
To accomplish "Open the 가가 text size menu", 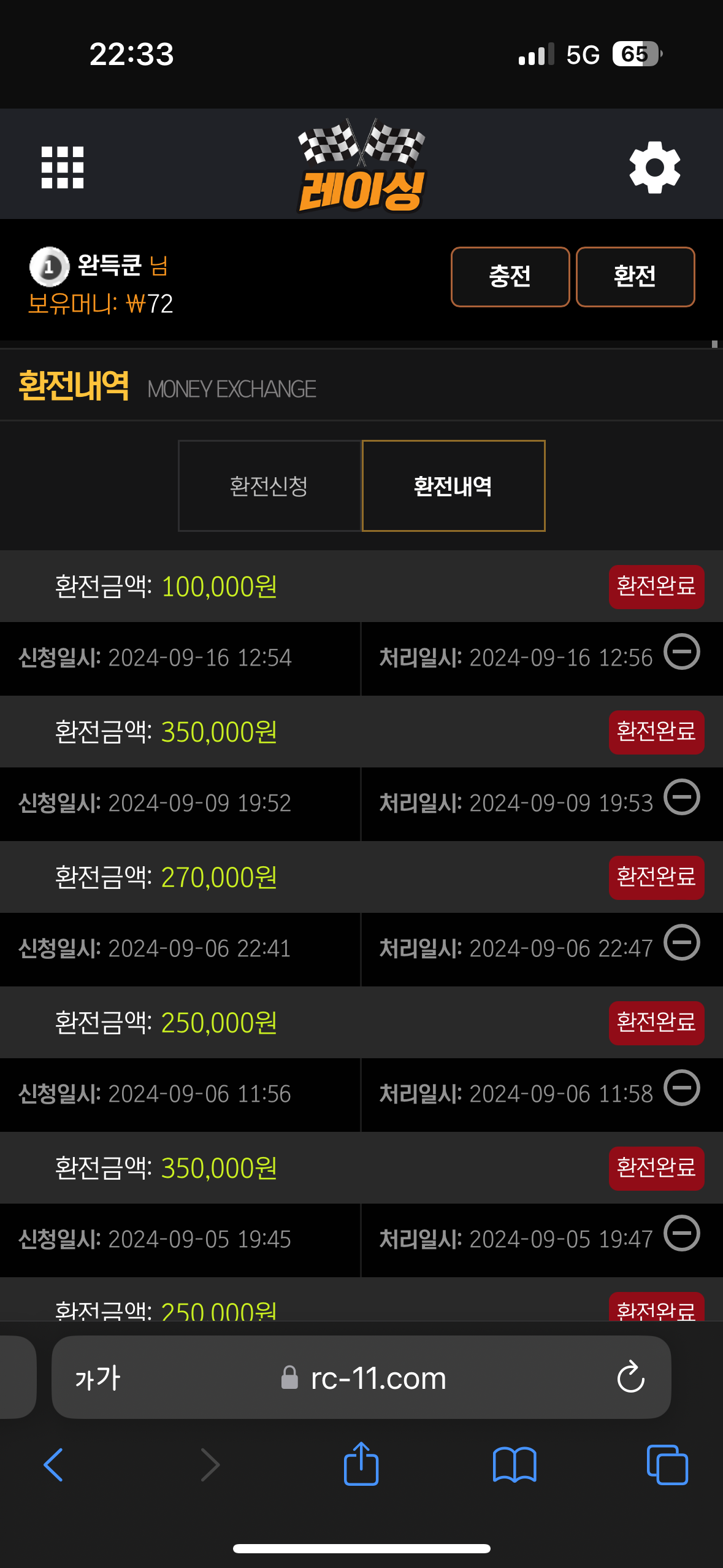I will (x=98, y=1378).
